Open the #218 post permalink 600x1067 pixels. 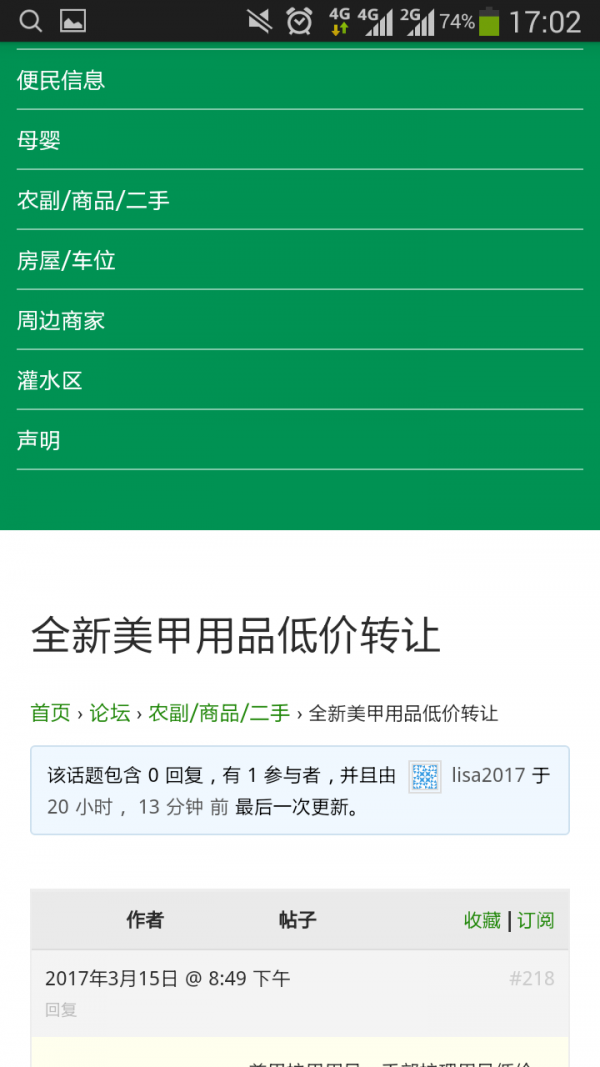coord(532,979)
